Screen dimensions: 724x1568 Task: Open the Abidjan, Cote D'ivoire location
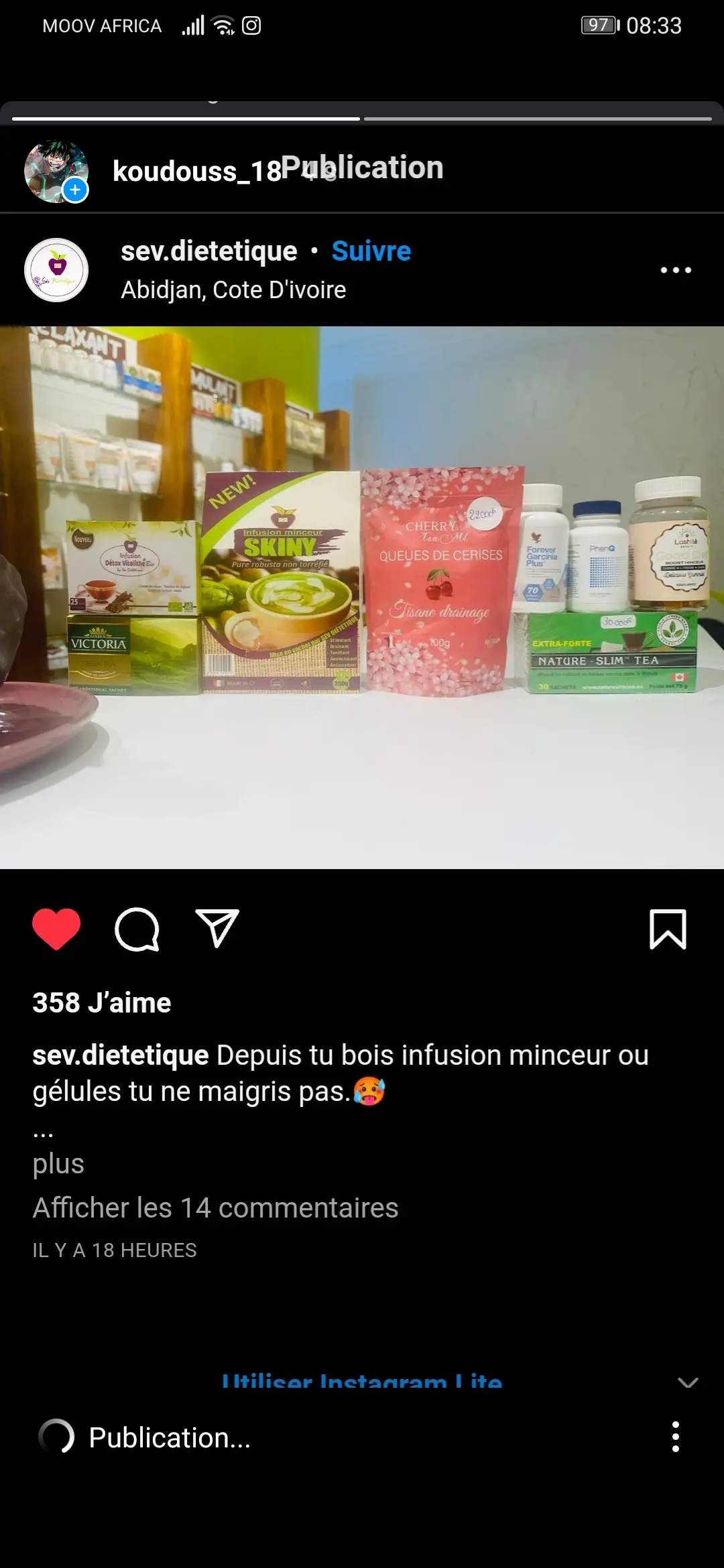click(233, 290)
